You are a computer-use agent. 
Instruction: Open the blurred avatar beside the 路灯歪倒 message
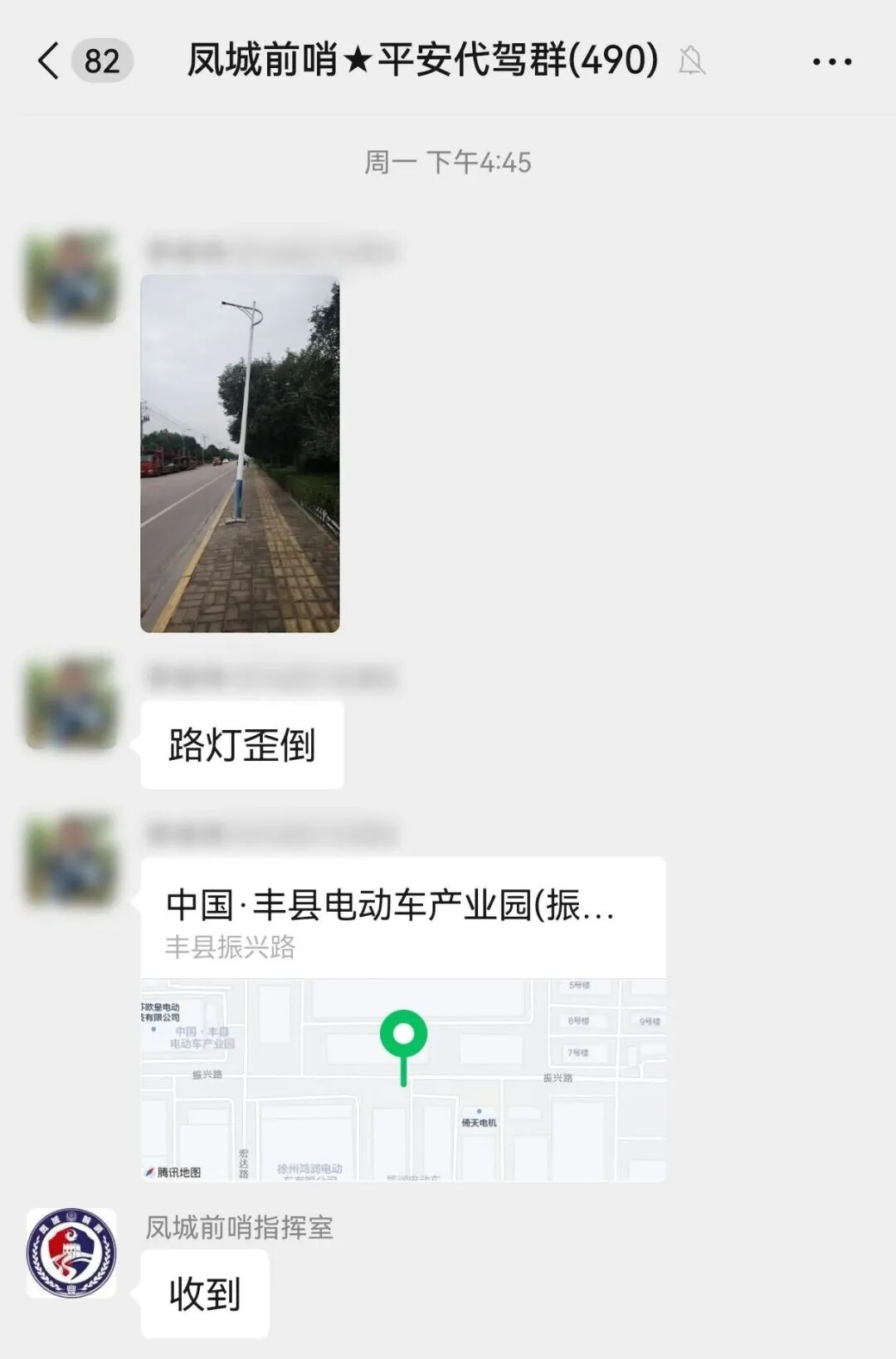pyautogui.click(x=71, y=704)
